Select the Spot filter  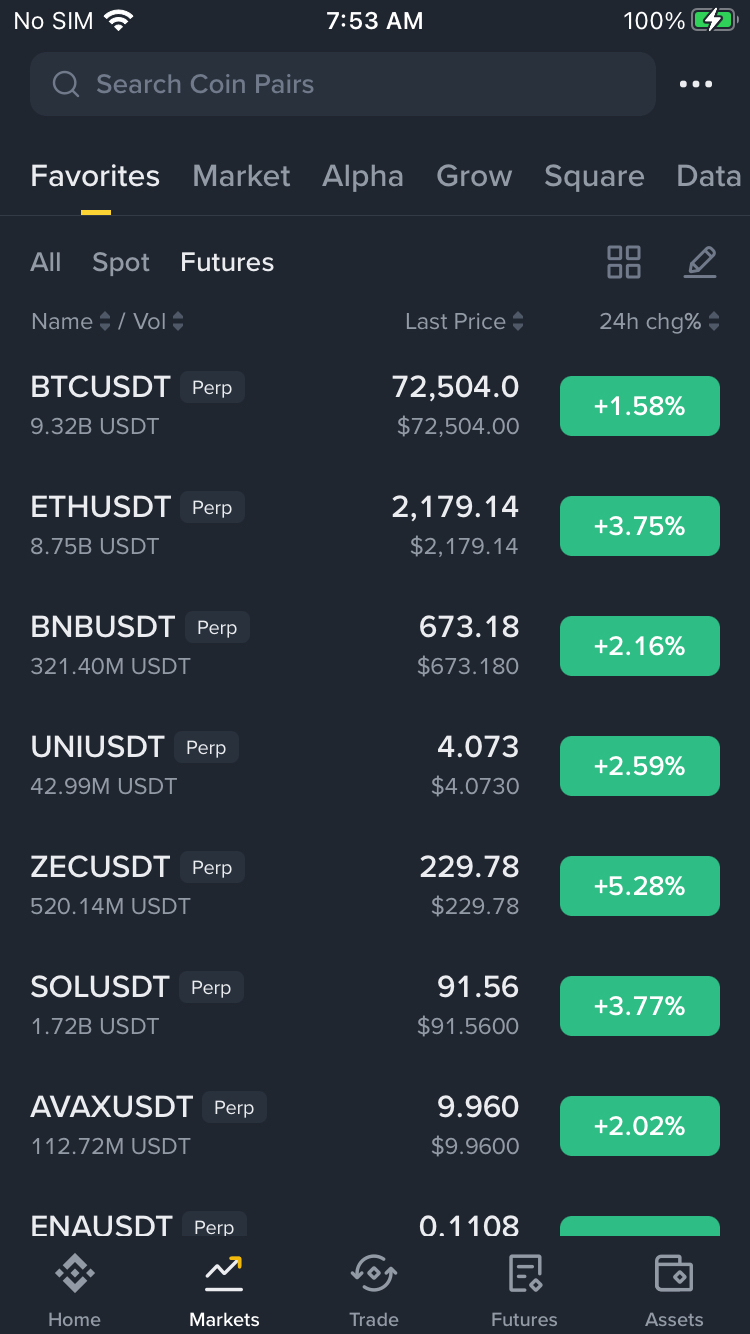coord(121,262)
